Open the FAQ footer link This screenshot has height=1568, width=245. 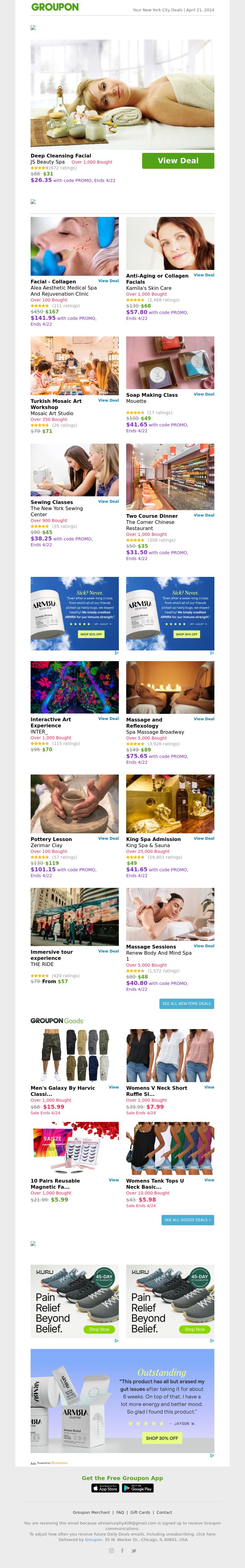(x=120, y=1512)
